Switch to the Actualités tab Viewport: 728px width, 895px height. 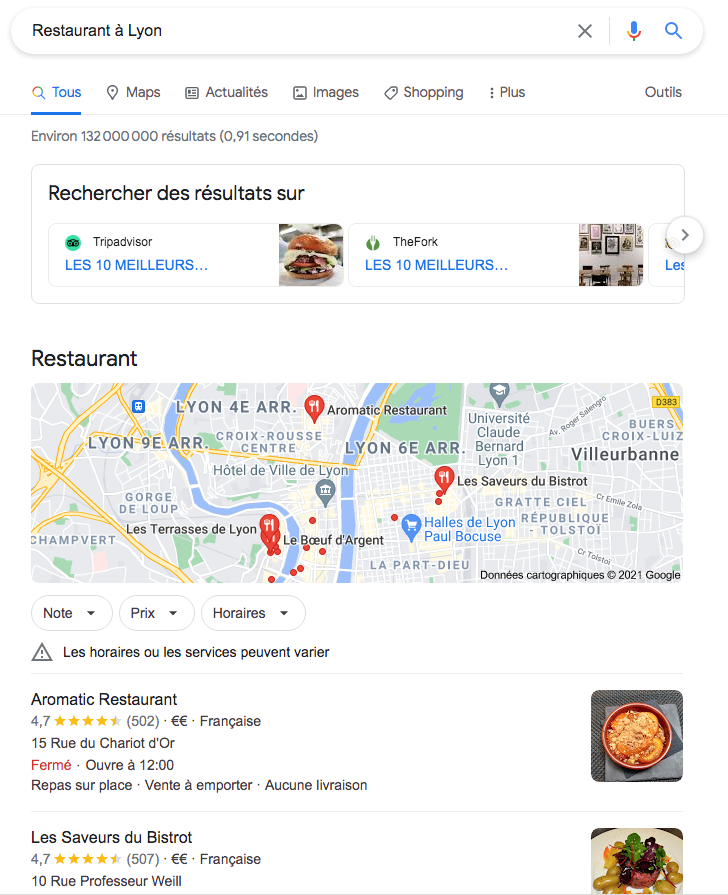click(227, 92)
